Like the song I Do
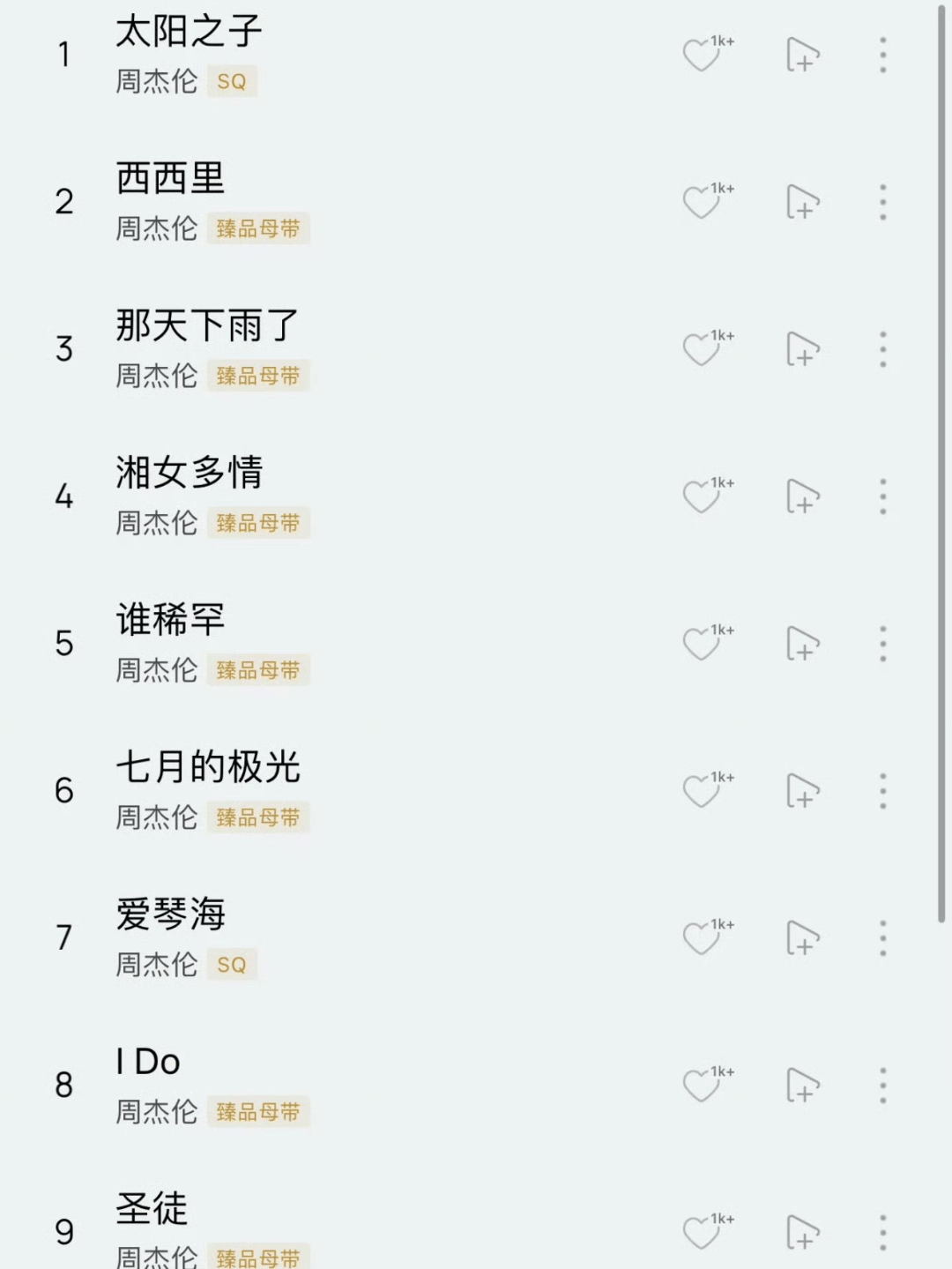The width and height of the screenshot is (952, 1269). [x=702, y=1086]
